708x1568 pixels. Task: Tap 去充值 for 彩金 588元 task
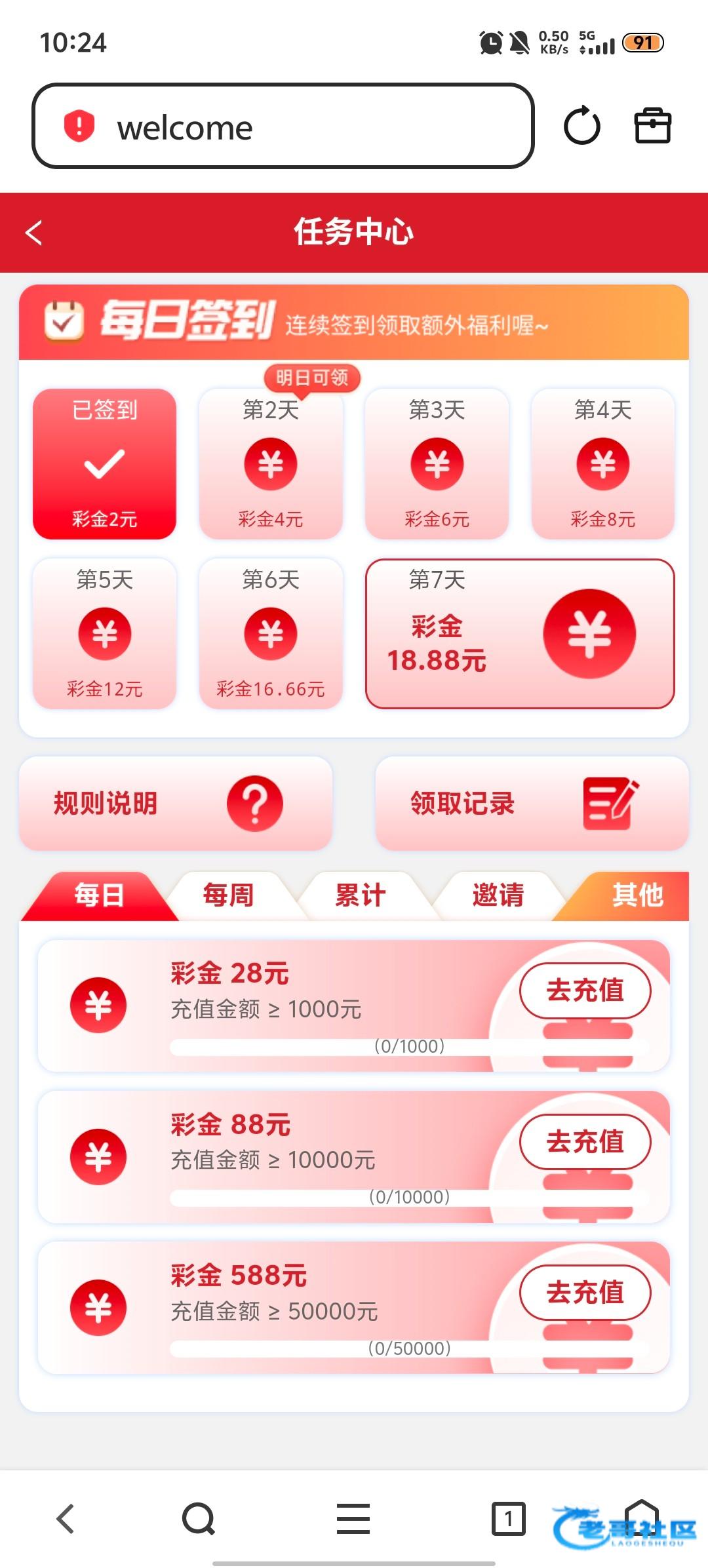585,1292
